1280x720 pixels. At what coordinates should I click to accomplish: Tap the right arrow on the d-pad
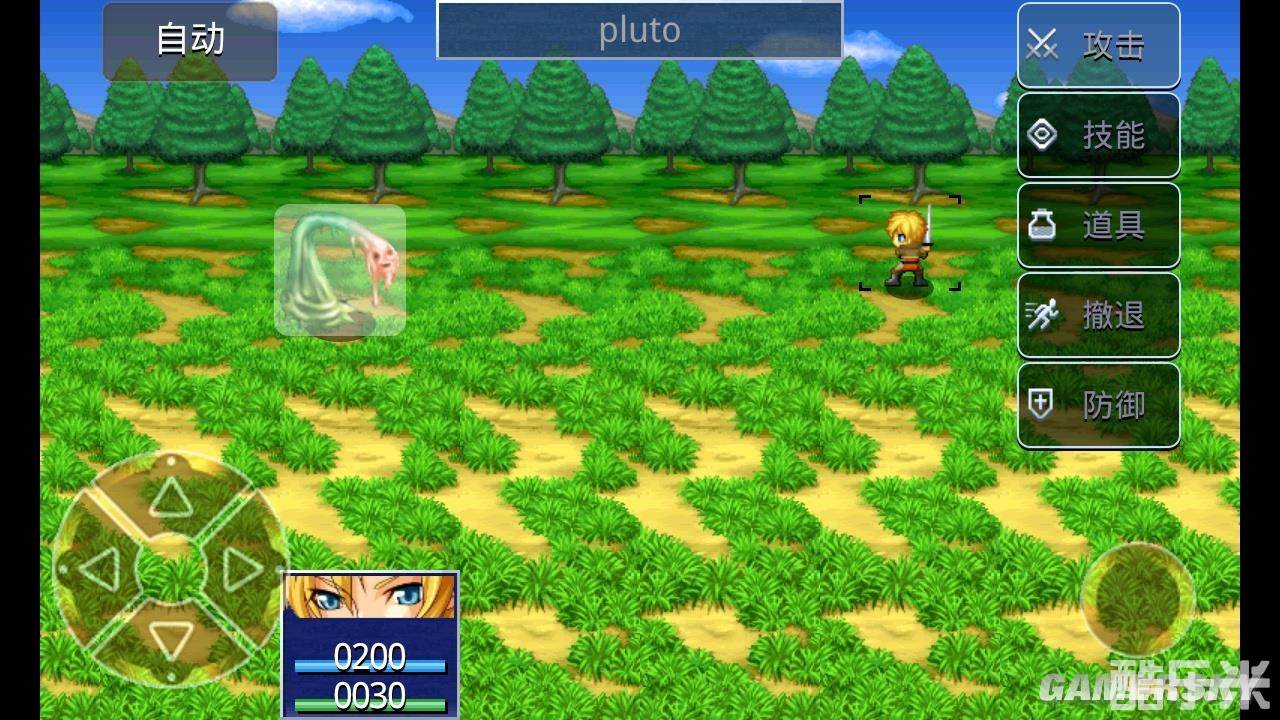(243, 571)
